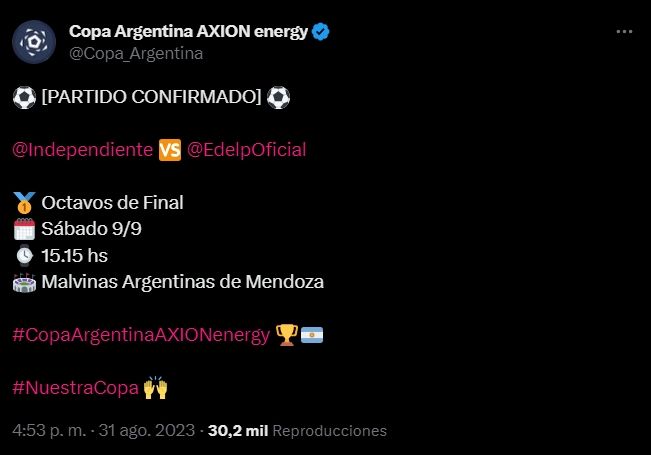Visit the @Independiente mention
This screenshot has height=455, width=651.
[x=82, y=150]
